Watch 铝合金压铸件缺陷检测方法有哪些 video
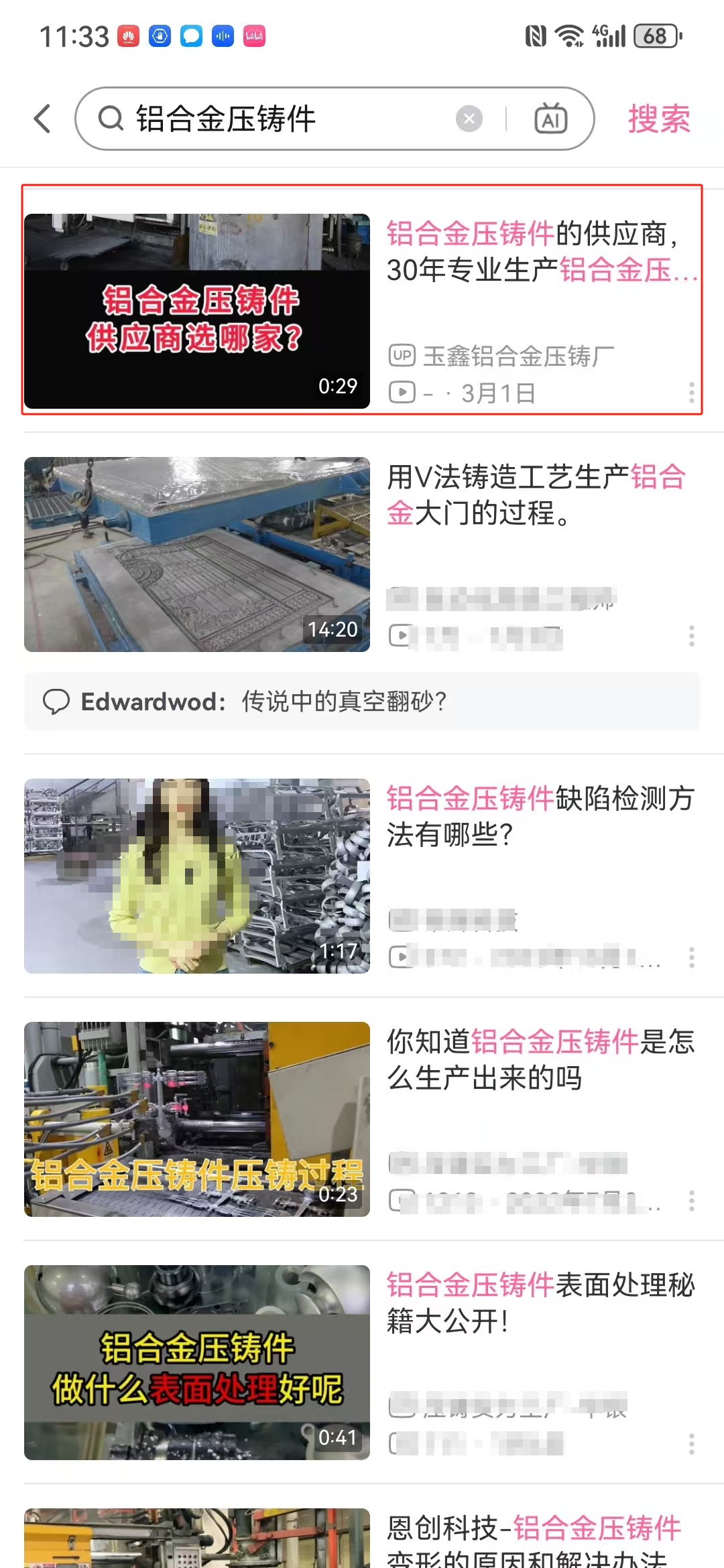The image size is (724, 1568). [197, 876]
